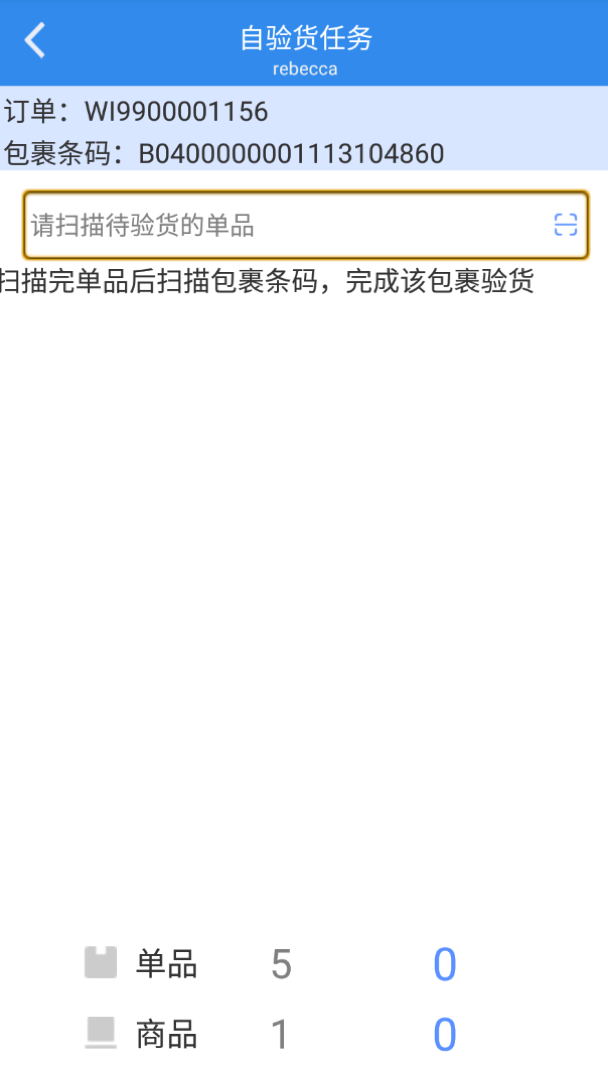The image size is (608, 1066).
Task: Go back using the header arrow
Action: [x=35, y=40]
